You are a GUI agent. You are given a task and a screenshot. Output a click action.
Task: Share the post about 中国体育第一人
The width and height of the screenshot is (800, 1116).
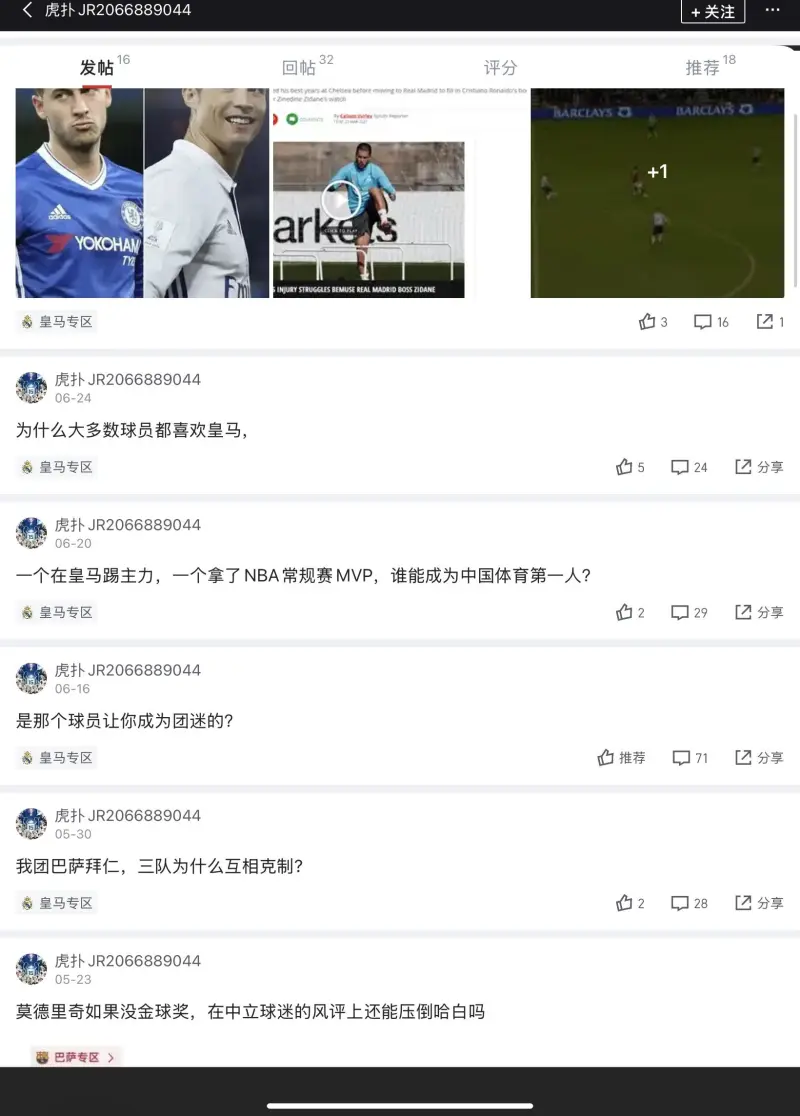[759, 612]
